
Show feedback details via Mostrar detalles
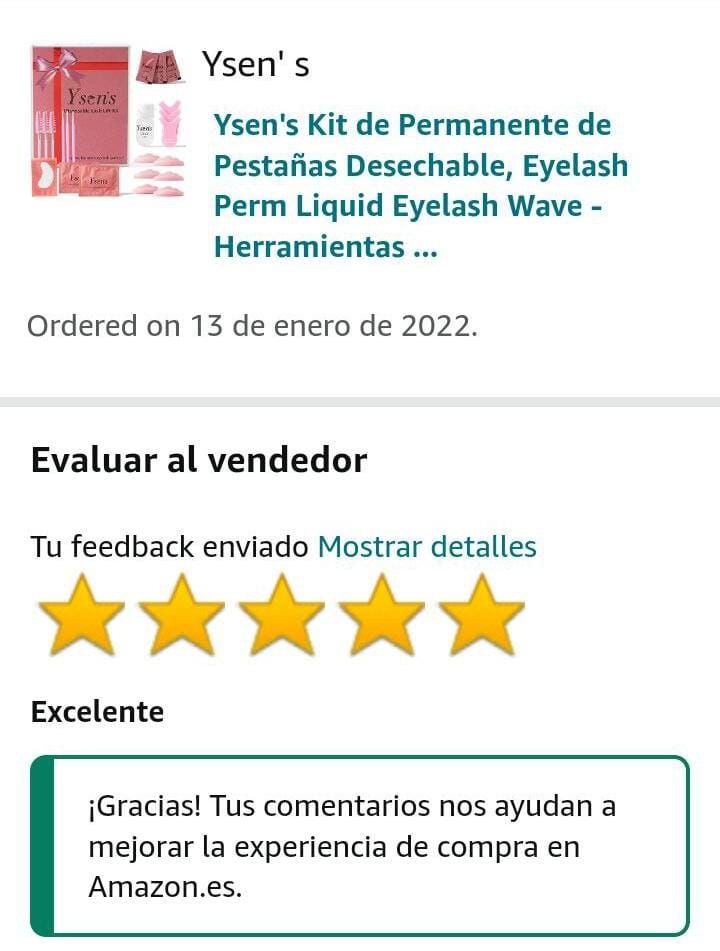pyautogui.click(x=426, y=547)
